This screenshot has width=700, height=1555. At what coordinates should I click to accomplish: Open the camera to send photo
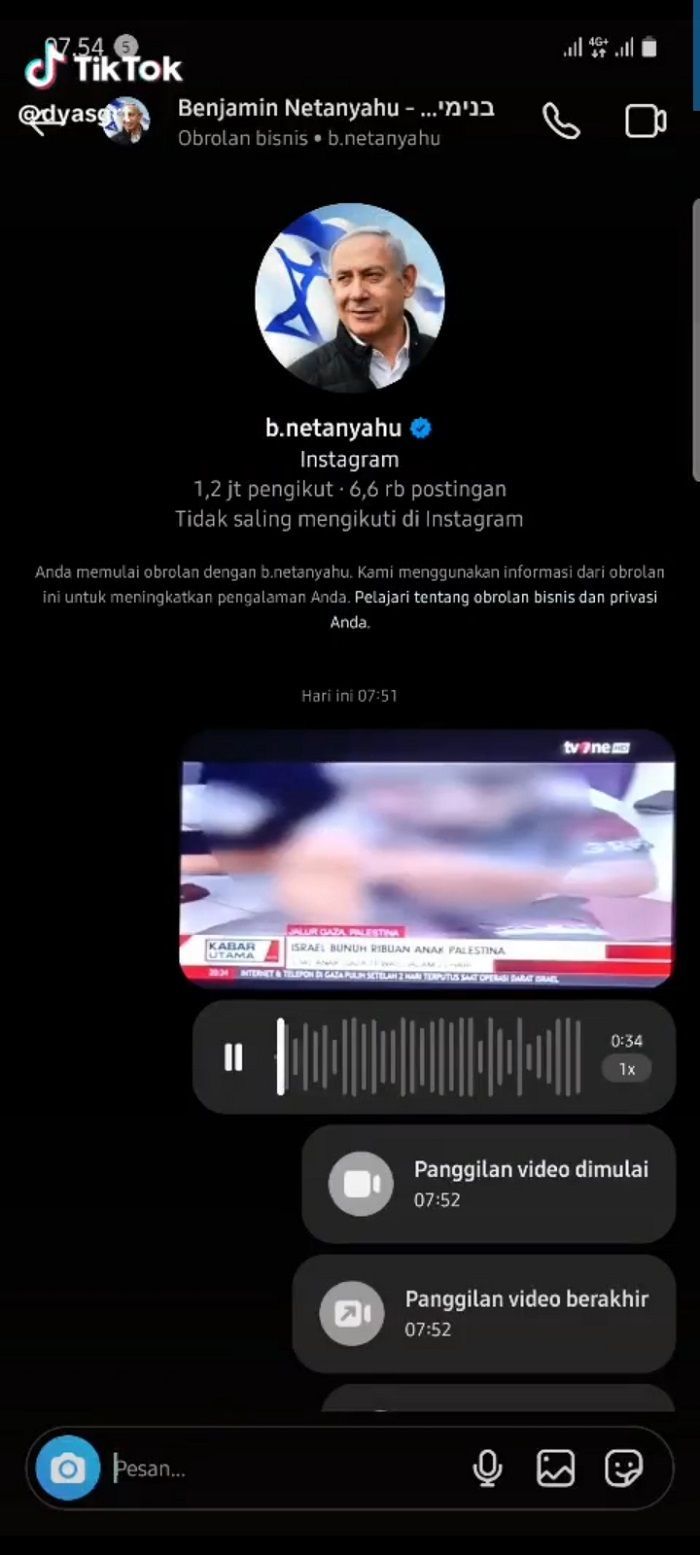[x=68, y=1468]
